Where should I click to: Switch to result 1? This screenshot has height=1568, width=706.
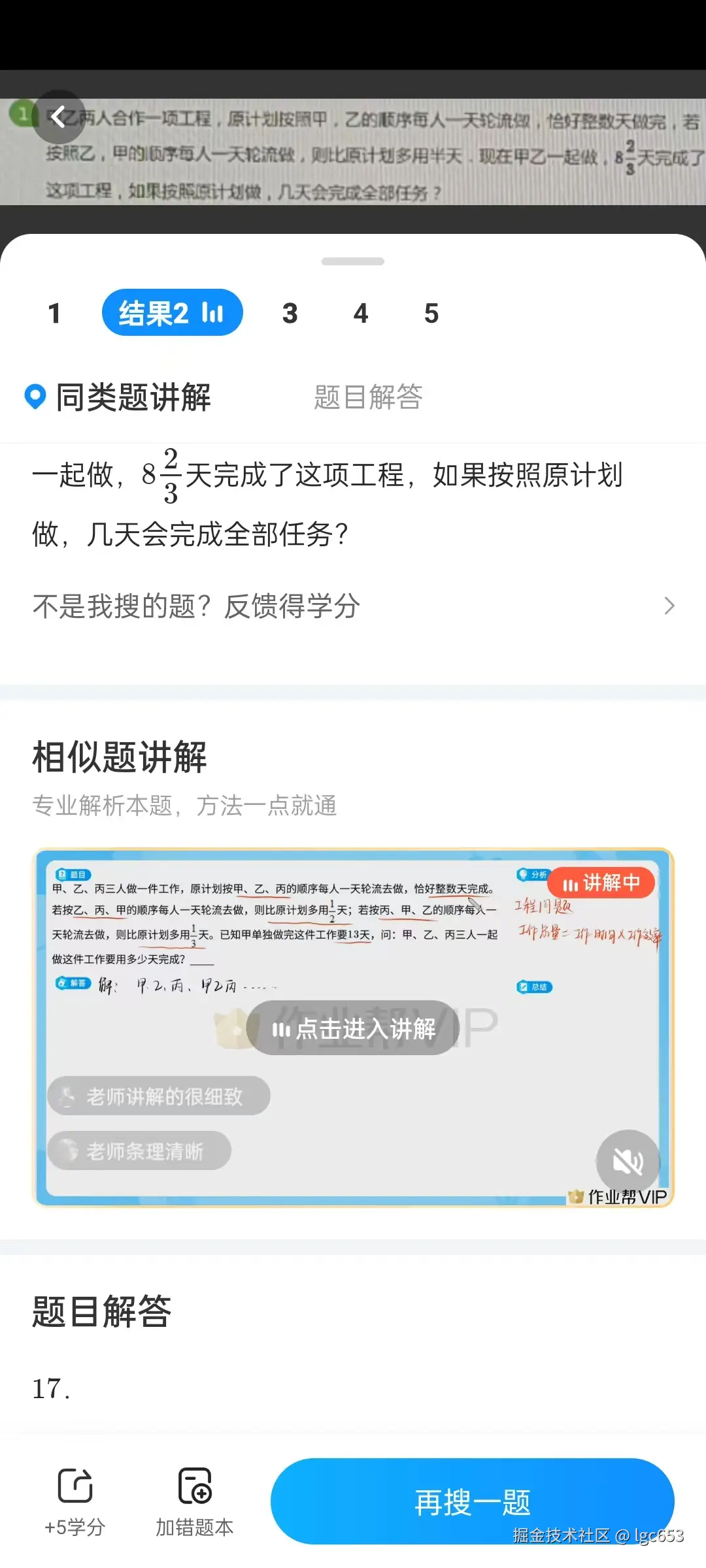pos(54,313)
